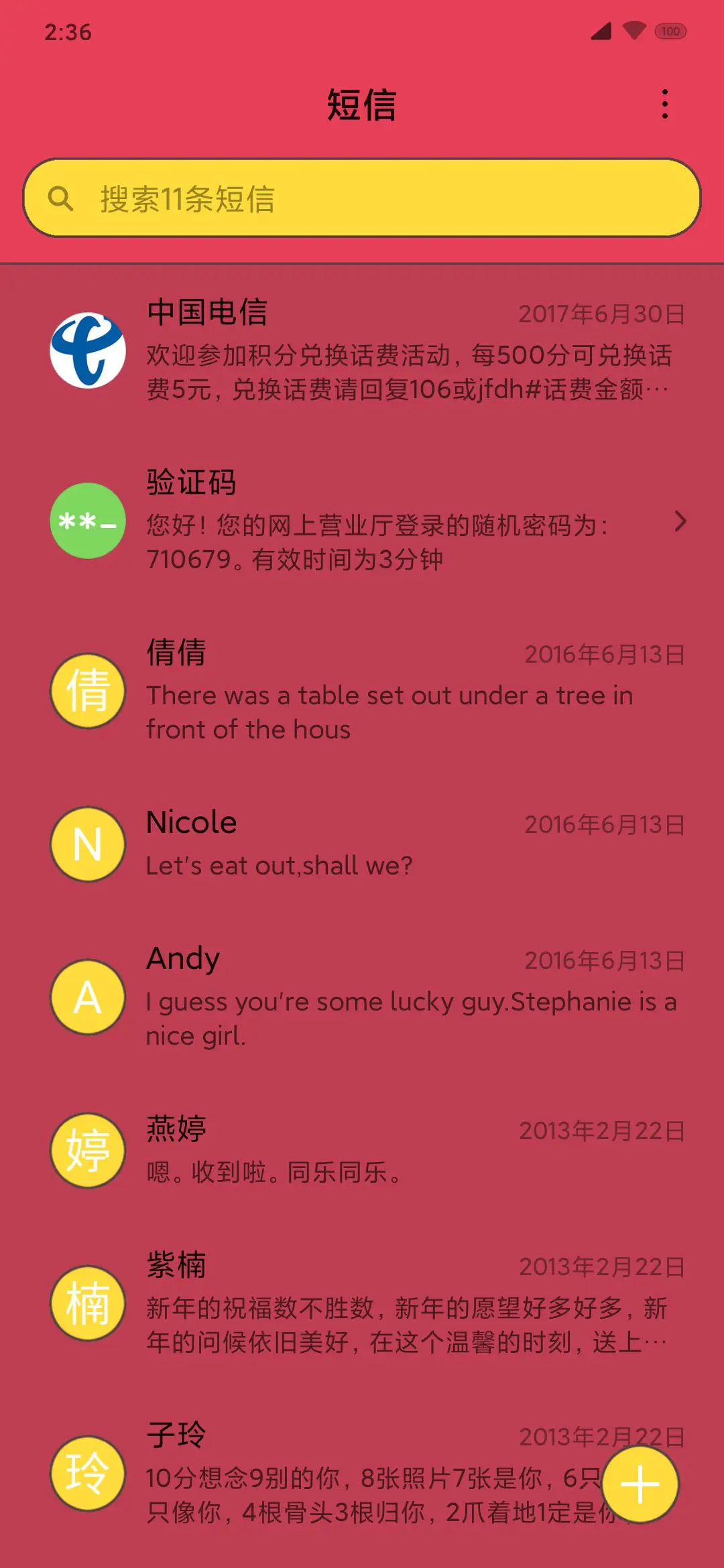Tap the Wi-Fi icon in the status bar
Screen dimensions: 724x1568
[636, 30]
